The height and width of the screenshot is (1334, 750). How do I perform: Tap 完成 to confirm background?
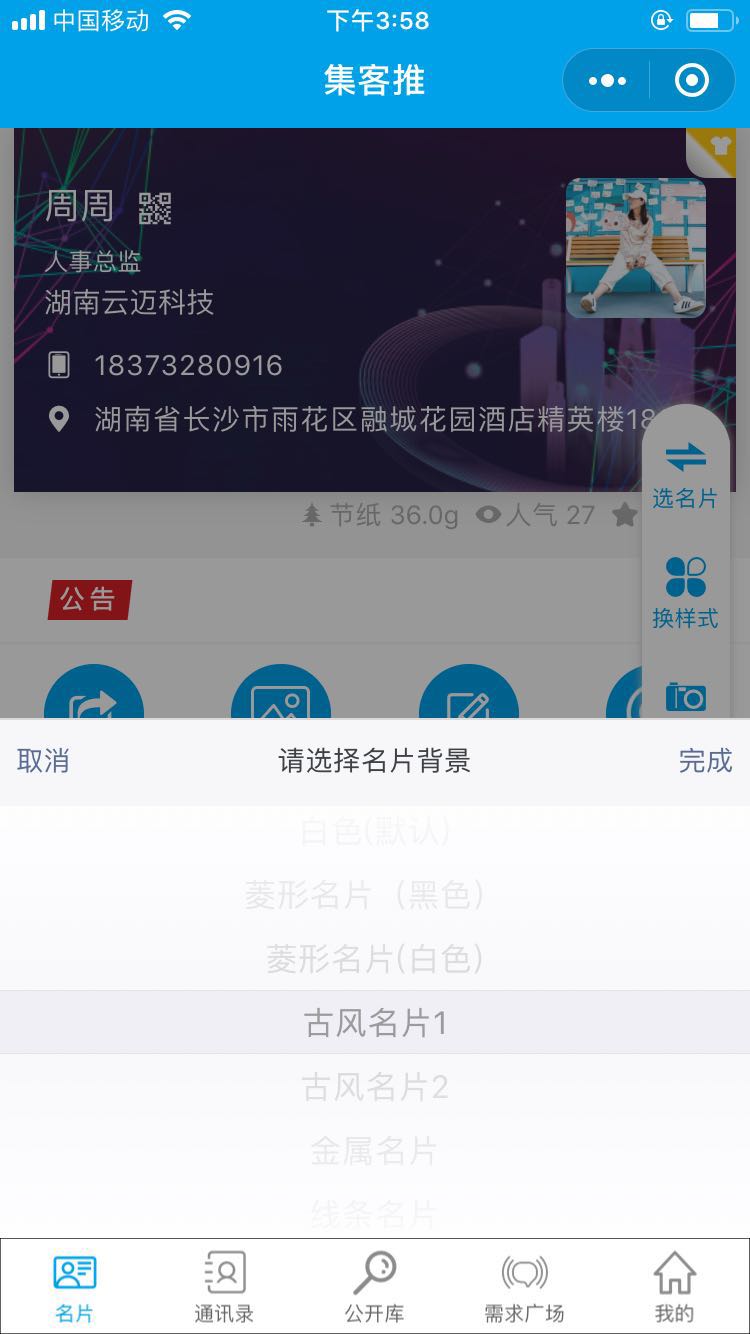click(705, 761)
